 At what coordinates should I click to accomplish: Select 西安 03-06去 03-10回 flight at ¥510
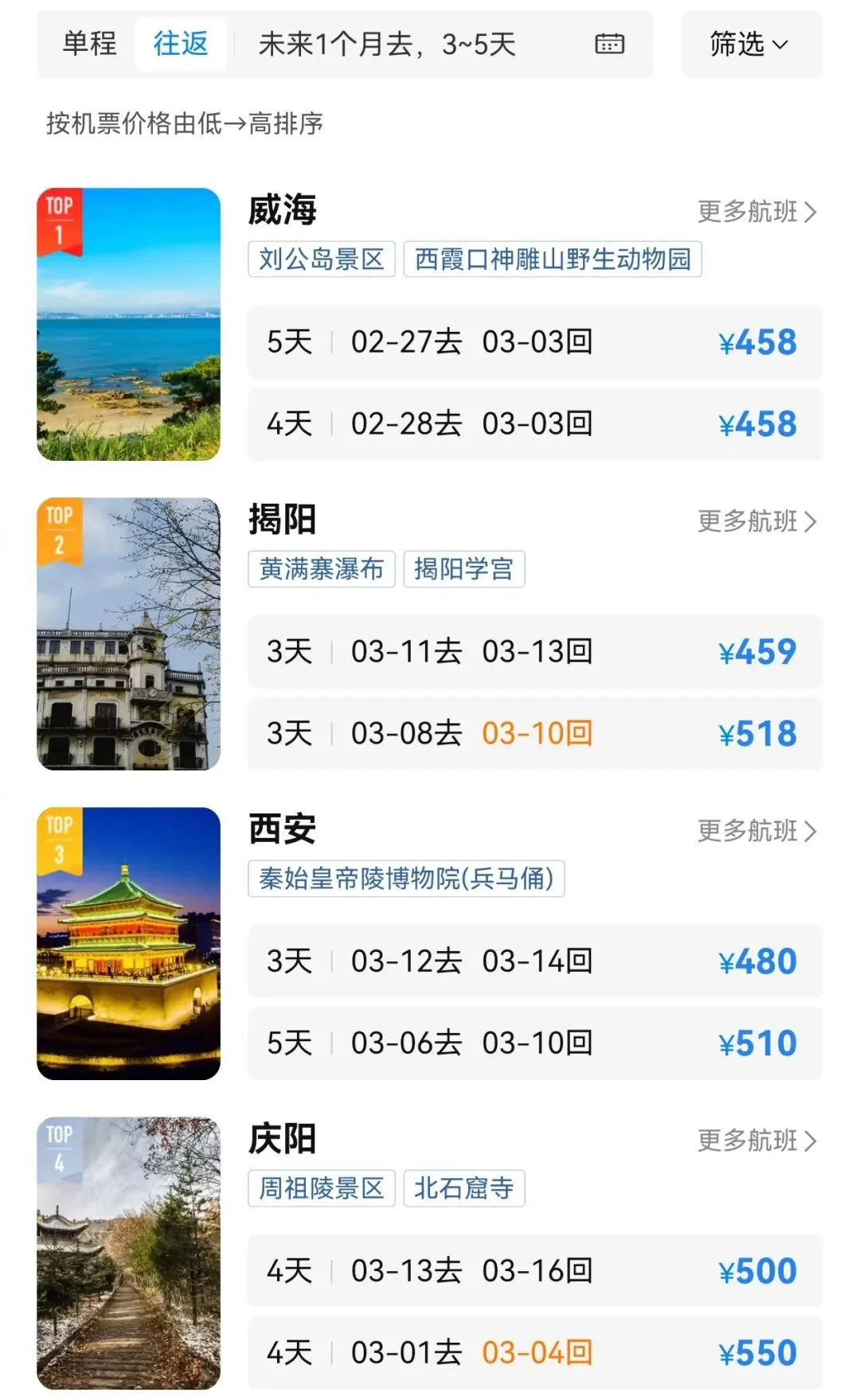tap(534, 1043)
